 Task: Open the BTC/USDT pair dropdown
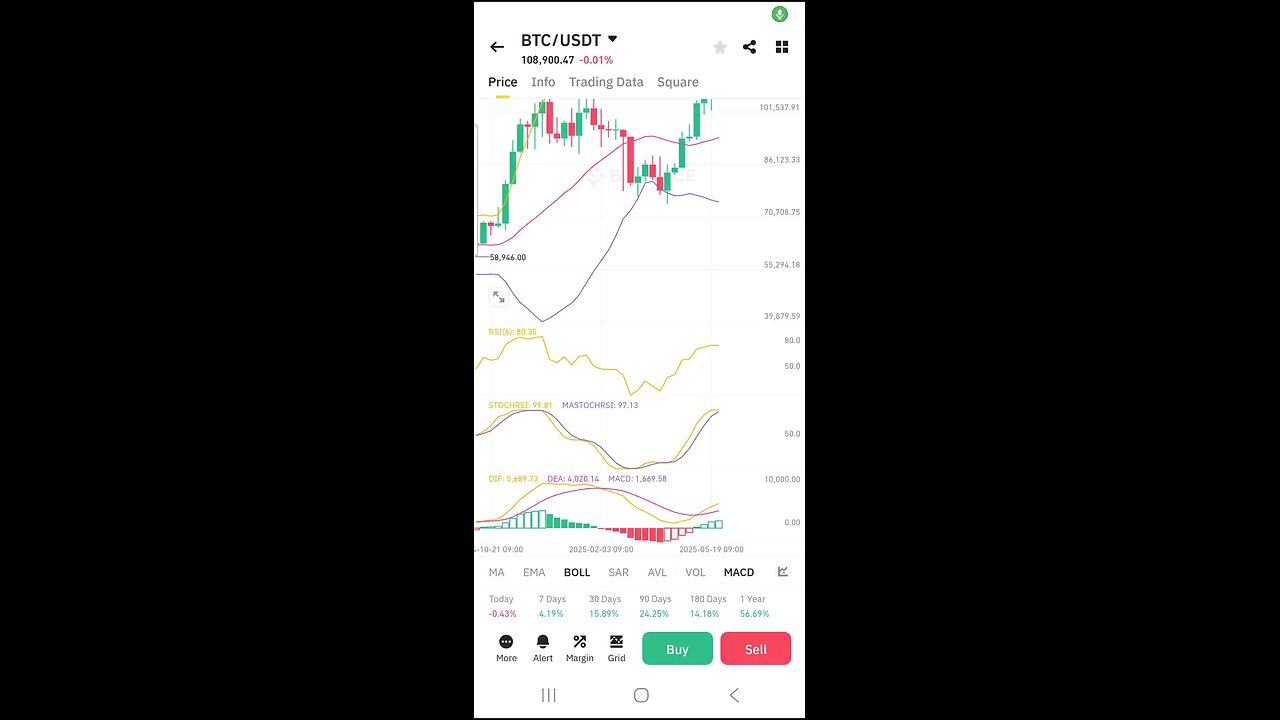(x=612, y=40)
